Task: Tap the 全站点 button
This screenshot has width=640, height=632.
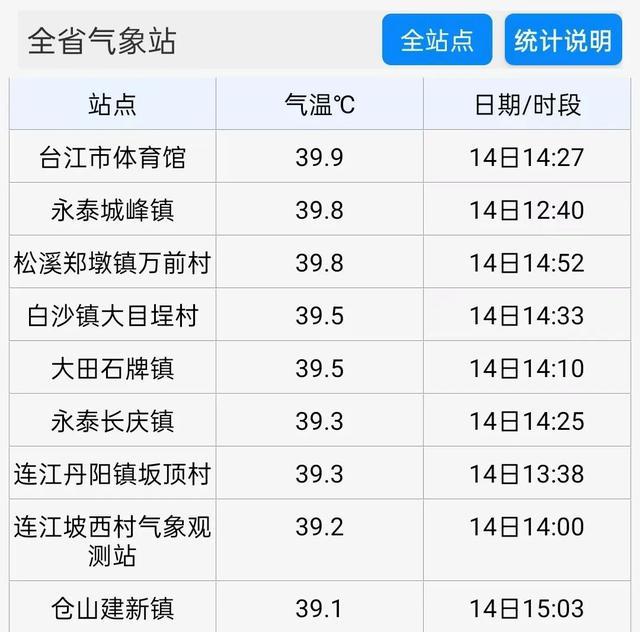Action: pyautogui.click(x=437, y=40)
